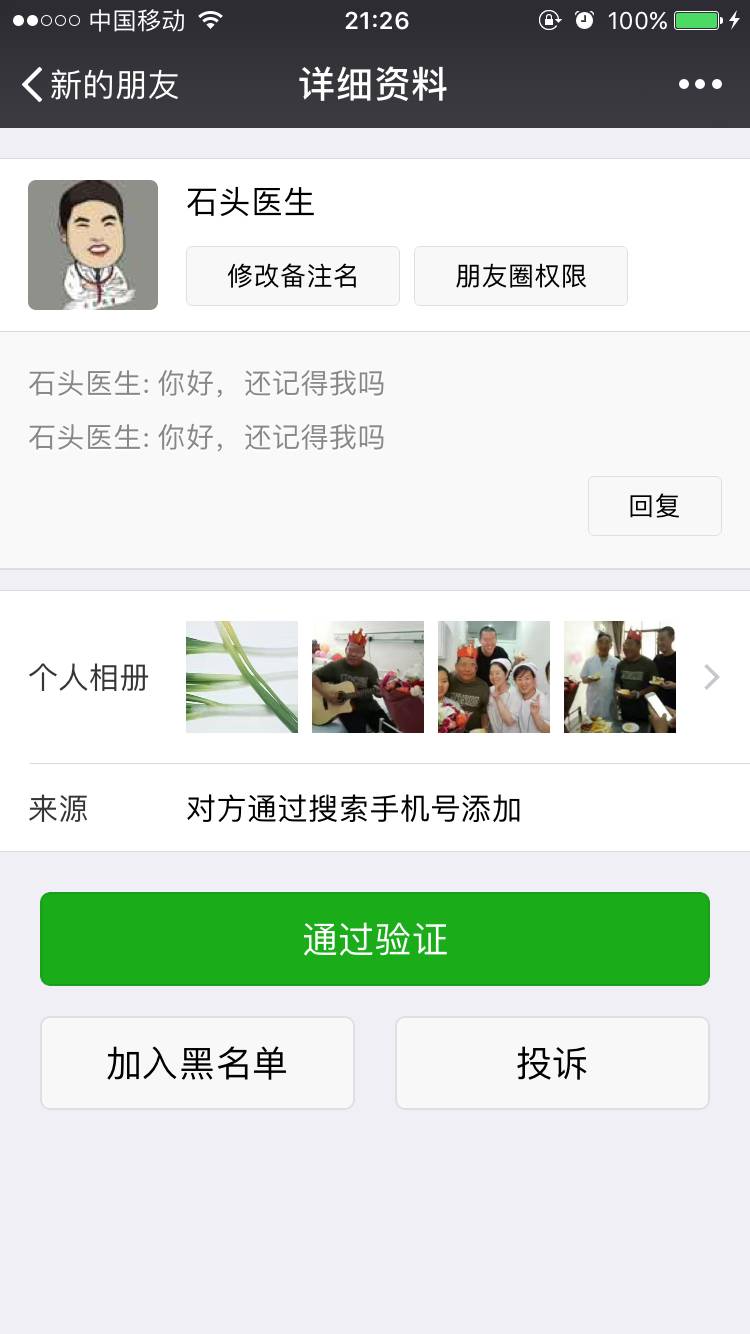Open the three-dot overflow menu
Screen dimensions: 750x1334
click(x=700, y=85)
